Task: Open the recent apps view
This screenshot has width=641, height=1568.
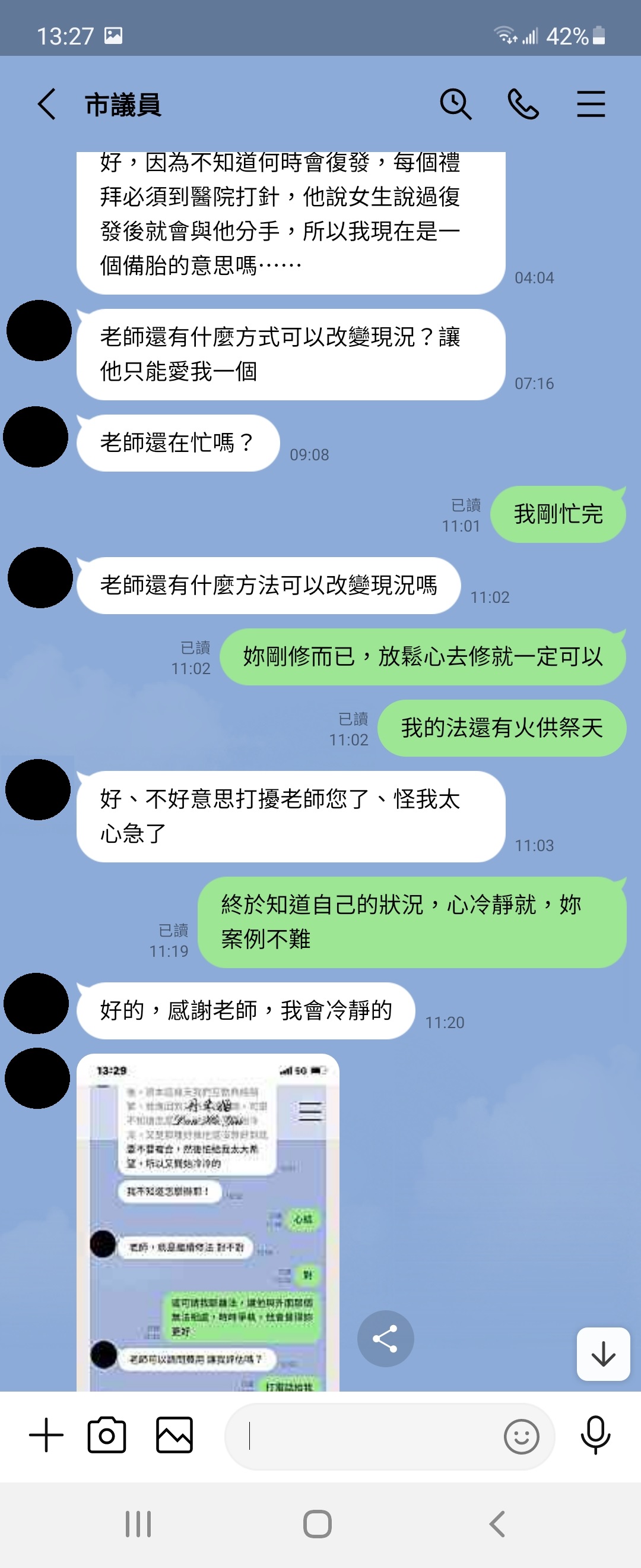Action: tap(138, 1524)
